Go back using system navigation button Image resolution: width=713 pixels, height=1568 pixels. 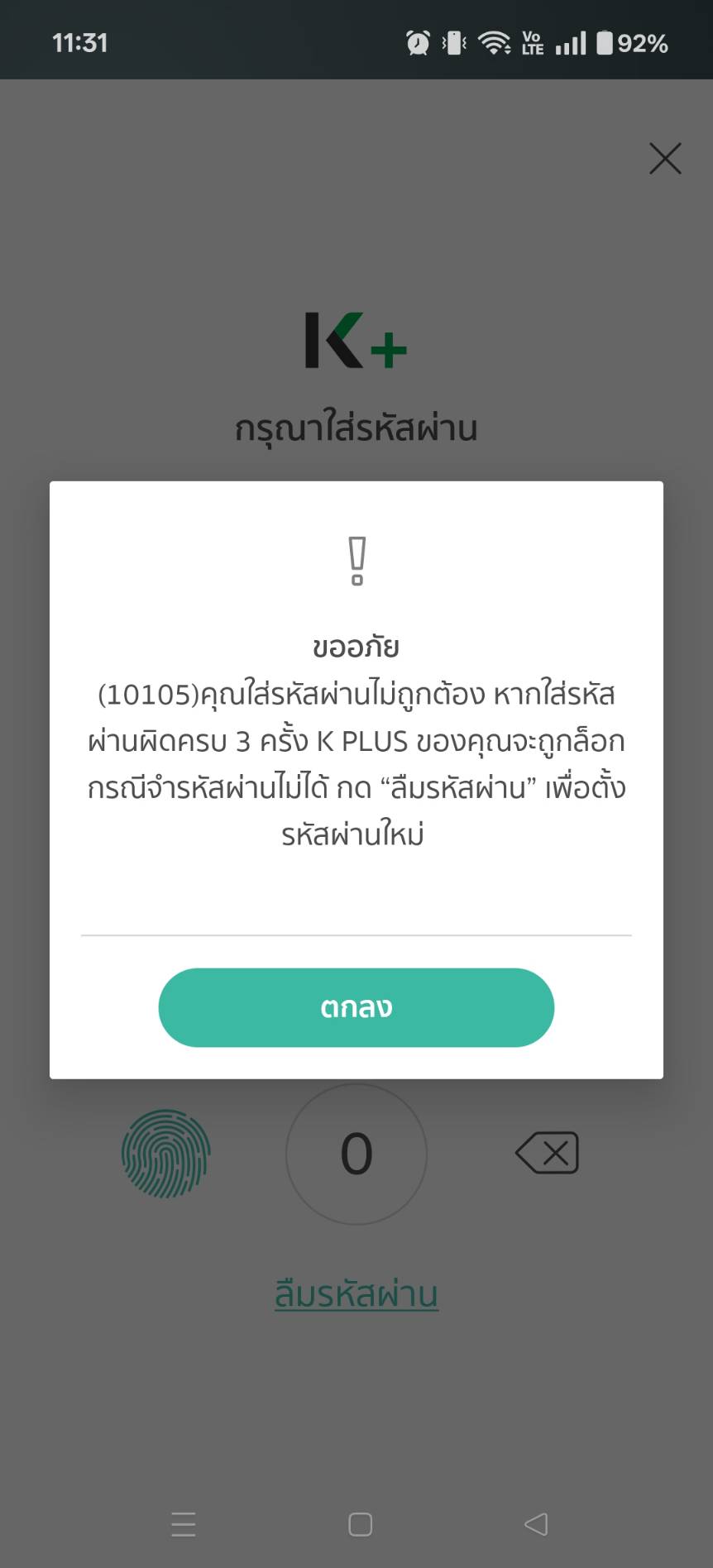(536, 1524)
